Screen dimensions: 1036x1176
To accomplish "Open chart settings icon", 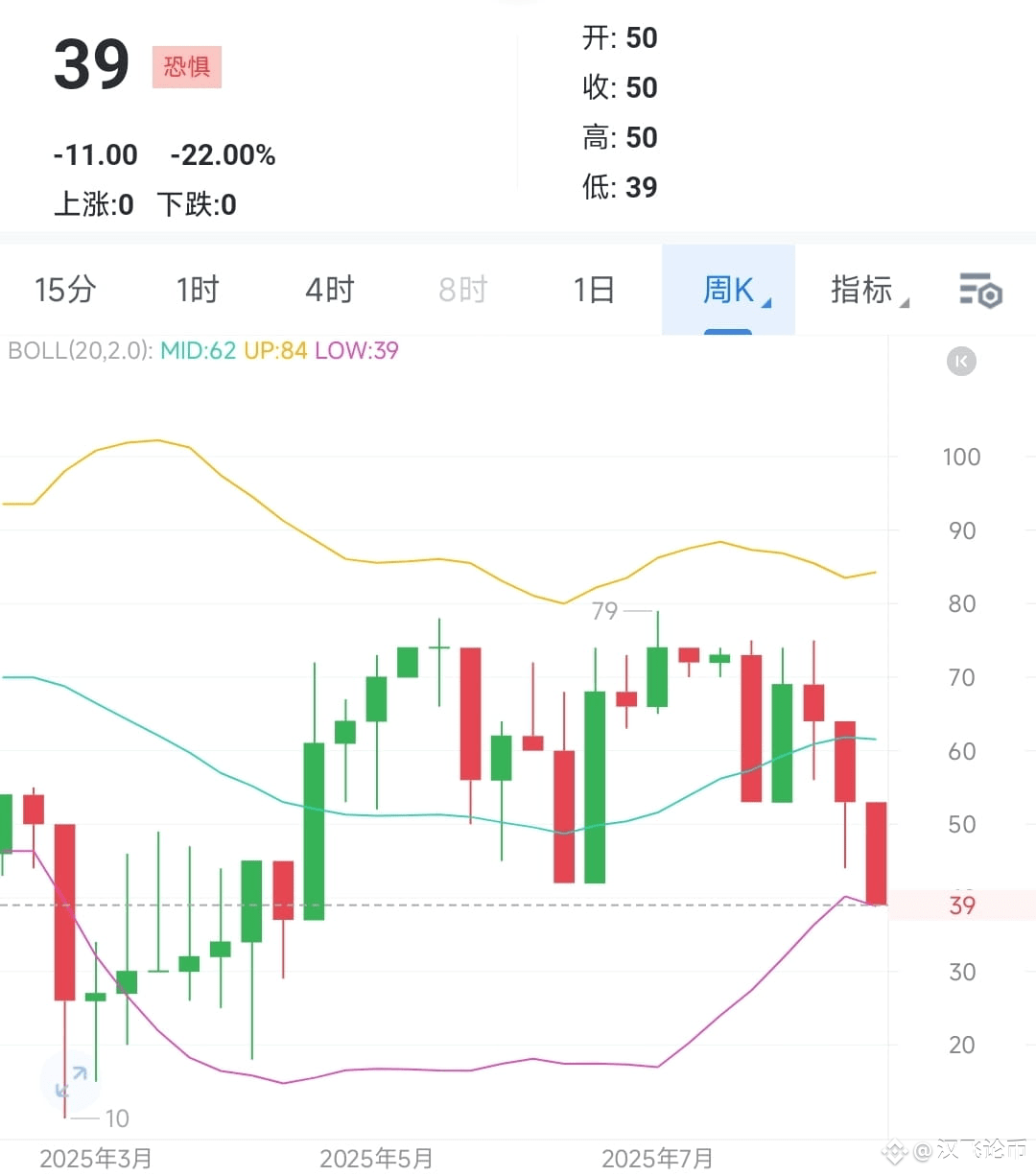I will [x=980, y=290].
